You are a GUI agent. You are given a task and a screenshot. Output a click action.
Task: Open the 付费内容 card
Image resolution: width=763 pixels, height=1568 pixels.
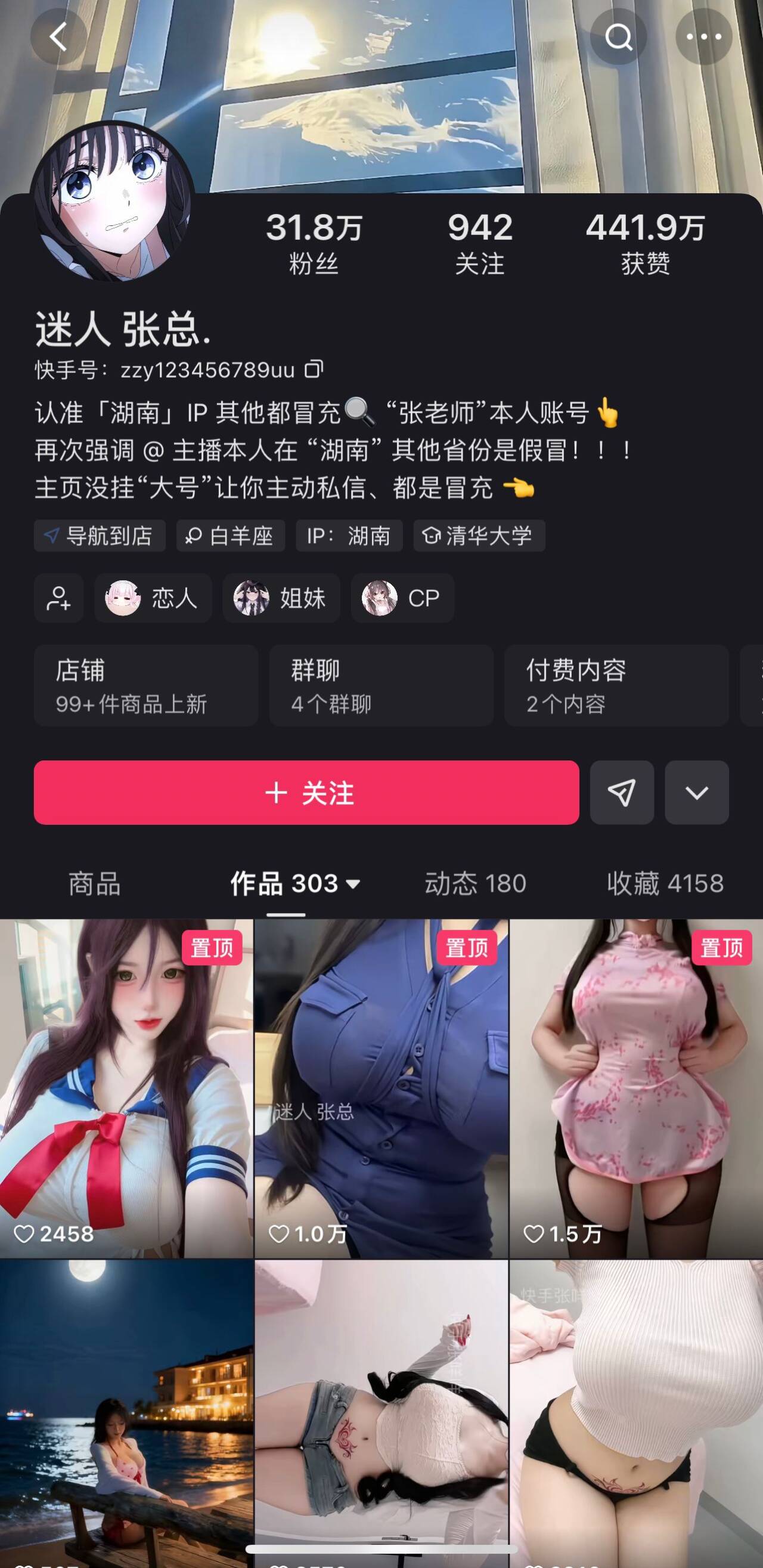pos(616,685)
